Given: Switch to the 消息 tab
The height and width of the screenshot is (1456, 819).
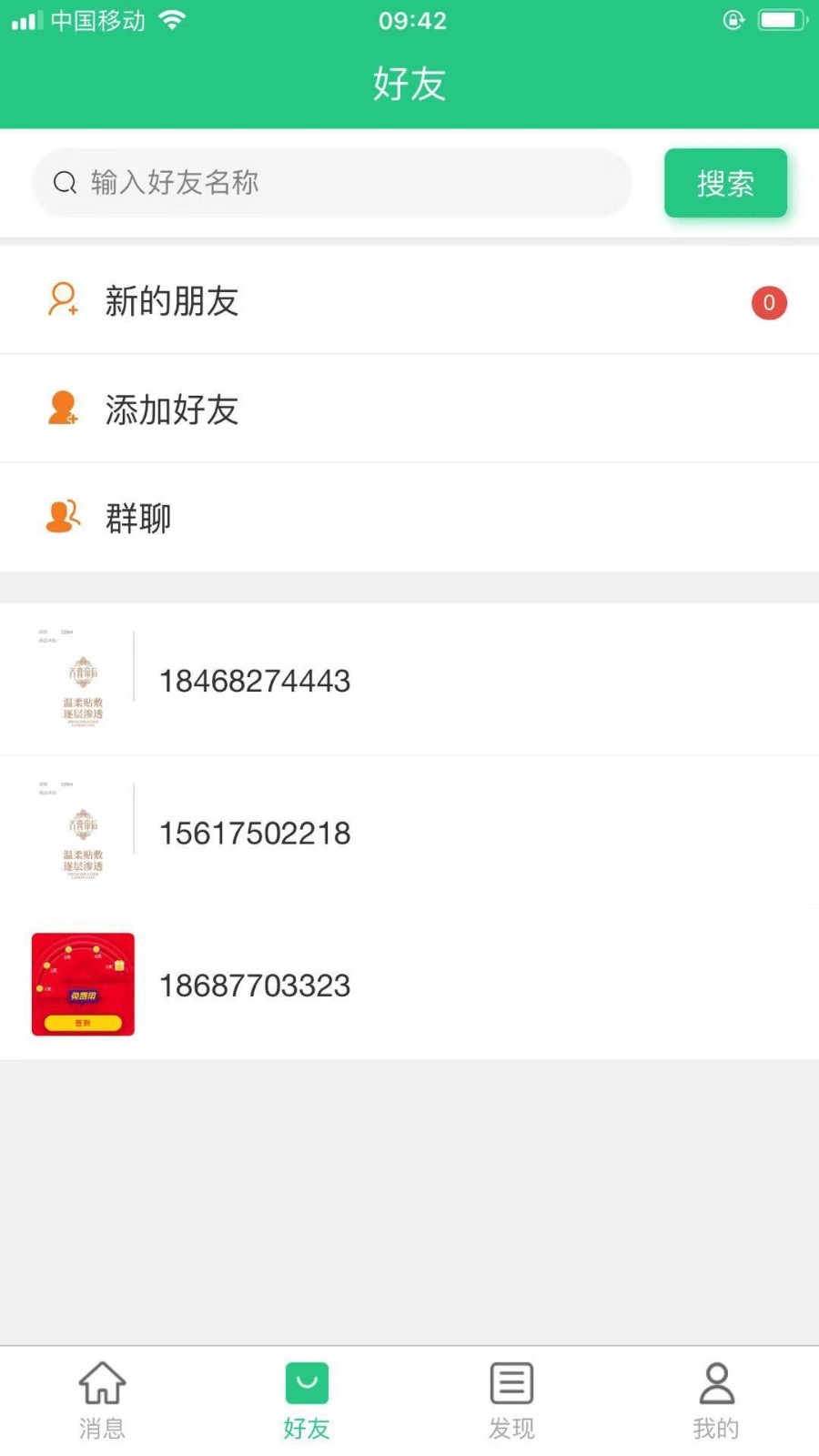Looking at the screenshot, I should (102, 1400).
